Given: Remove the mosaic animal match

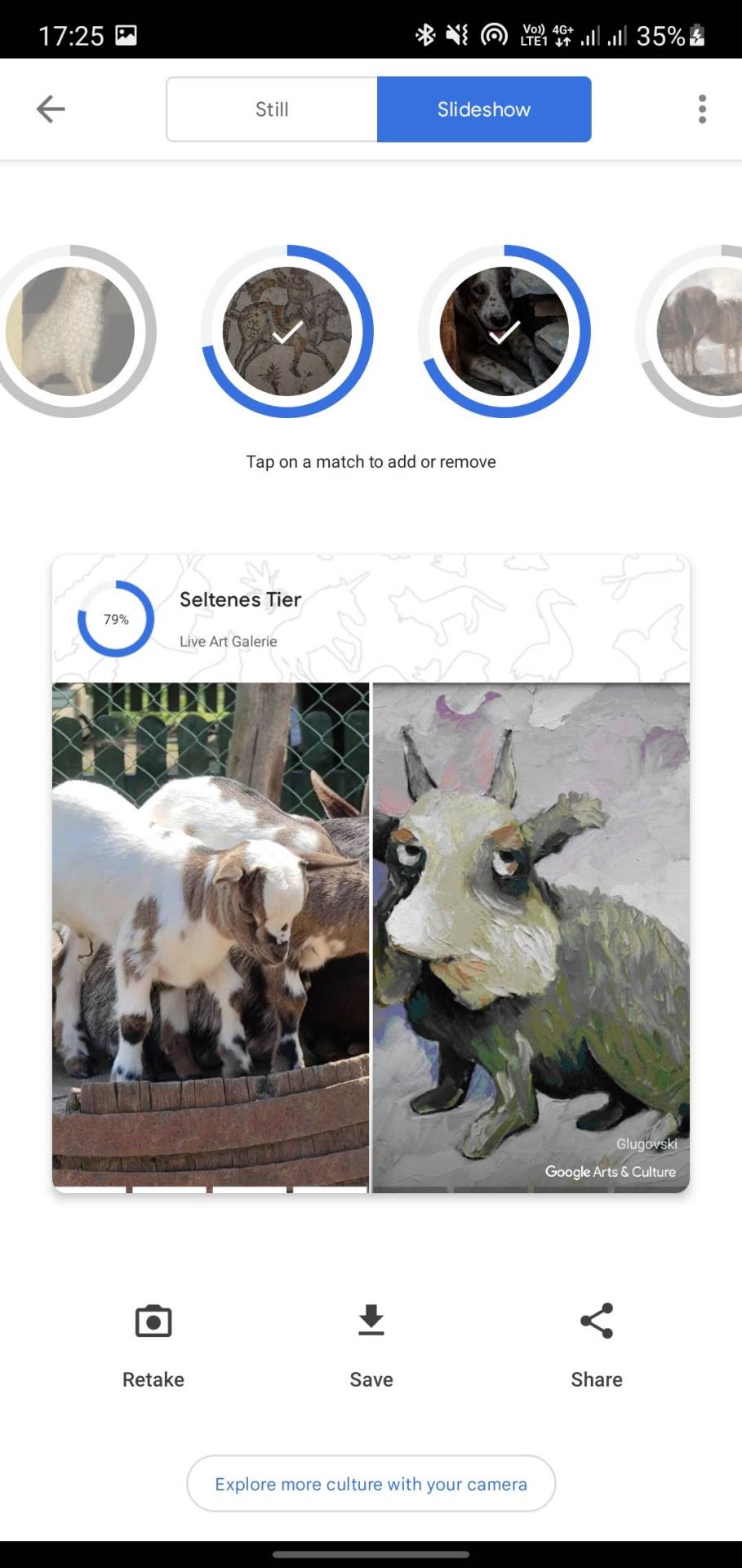Looking at the screenshot, I should coord(287,332).
